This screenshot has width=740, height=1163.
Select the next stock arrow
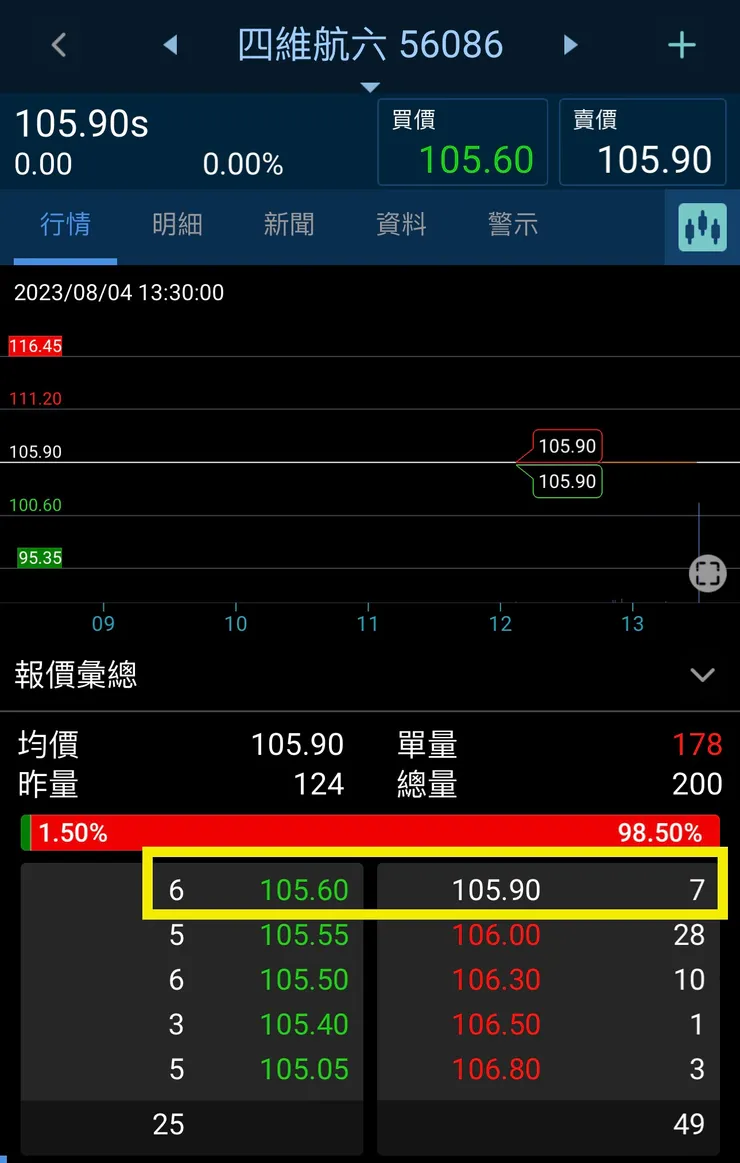coord(570,45)
